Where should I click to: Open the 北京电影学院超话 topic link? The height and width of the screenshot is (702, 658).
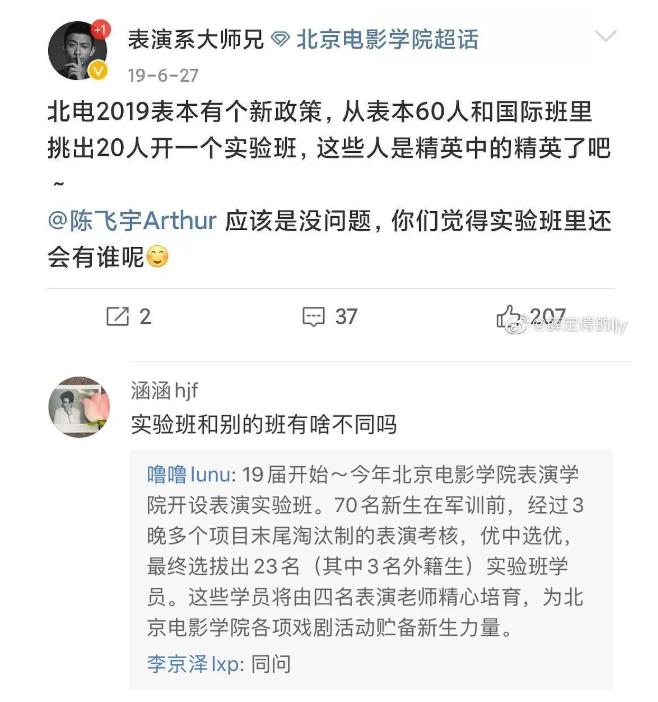click(x=387, y=39)
